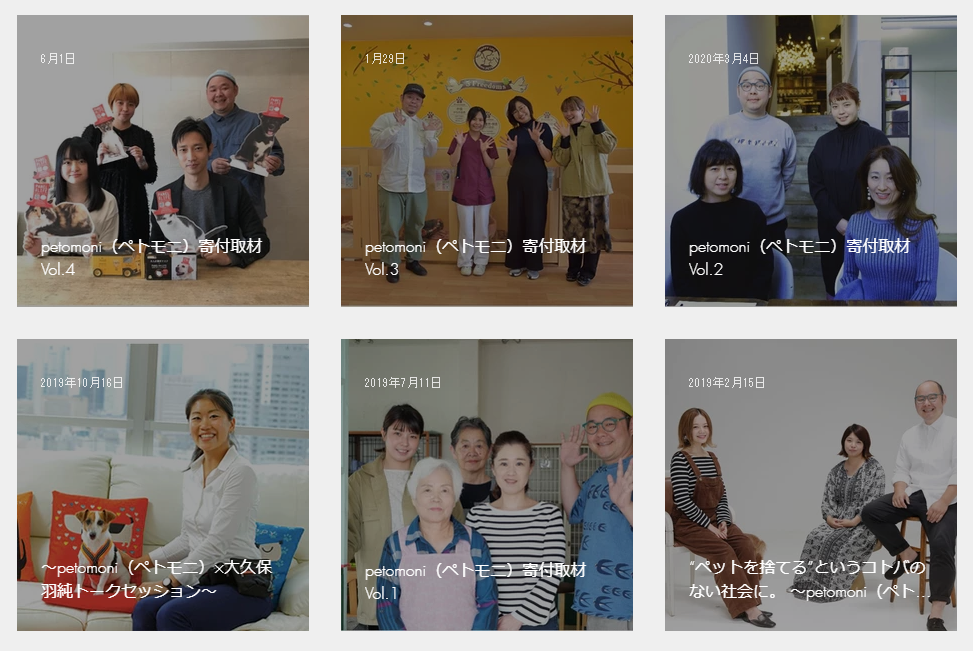Screen dimensions: 973x653
Task: Open the 大久保羽純トークセッション article card
Action: (x=162, y=485)
